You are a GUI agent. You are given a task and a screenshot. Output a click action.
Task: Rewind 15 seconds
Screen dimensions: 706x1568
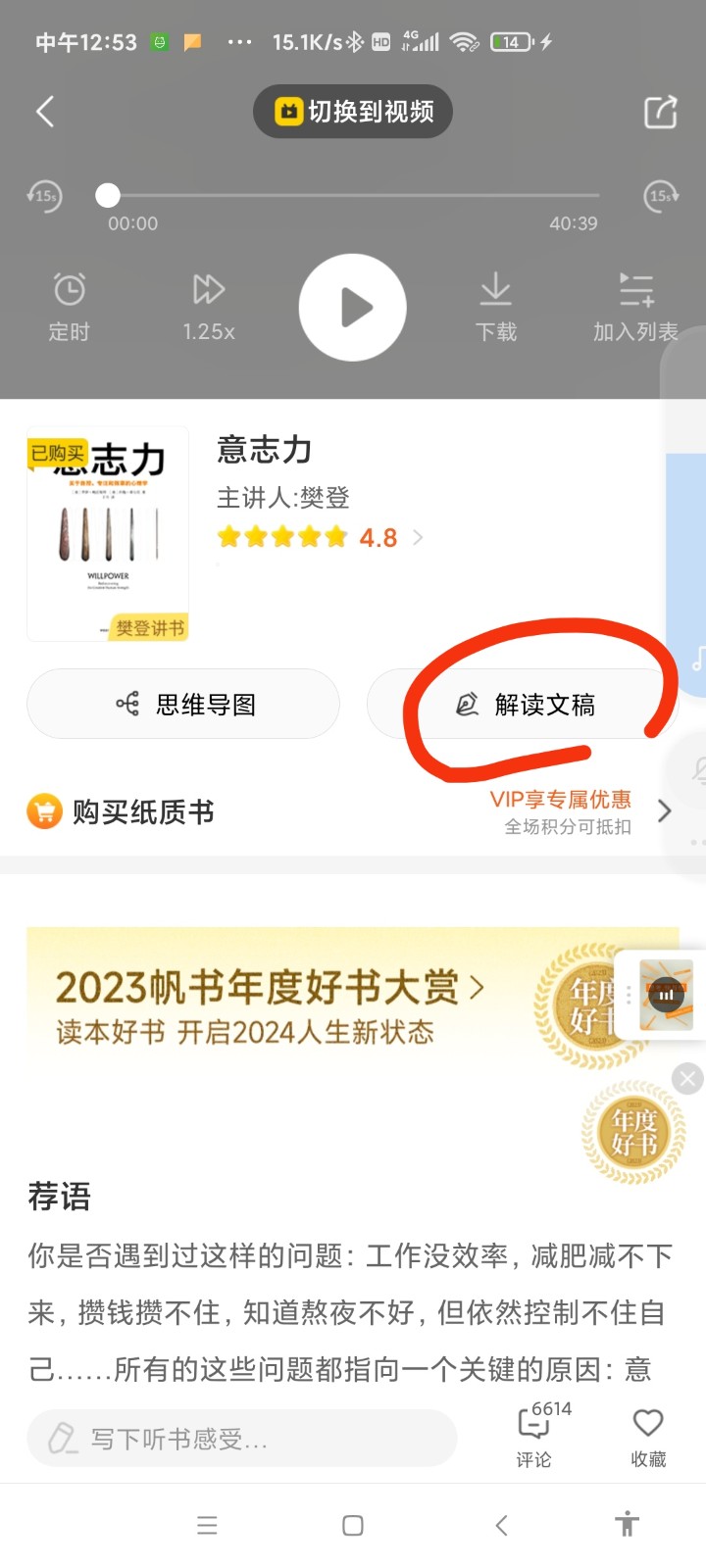click(x=44, y=196)
